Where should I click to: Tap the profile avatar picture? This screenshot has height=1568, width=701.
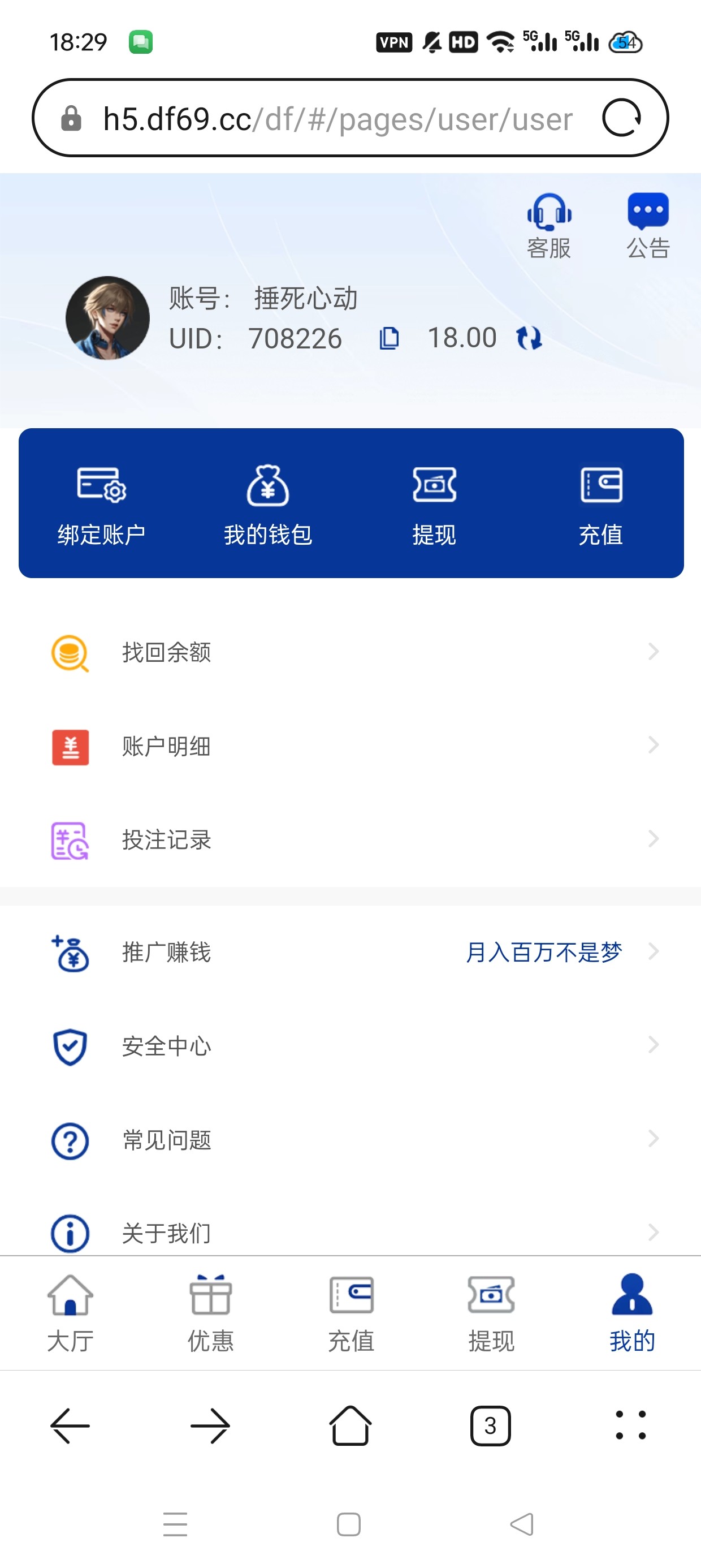tap(108, 318)
